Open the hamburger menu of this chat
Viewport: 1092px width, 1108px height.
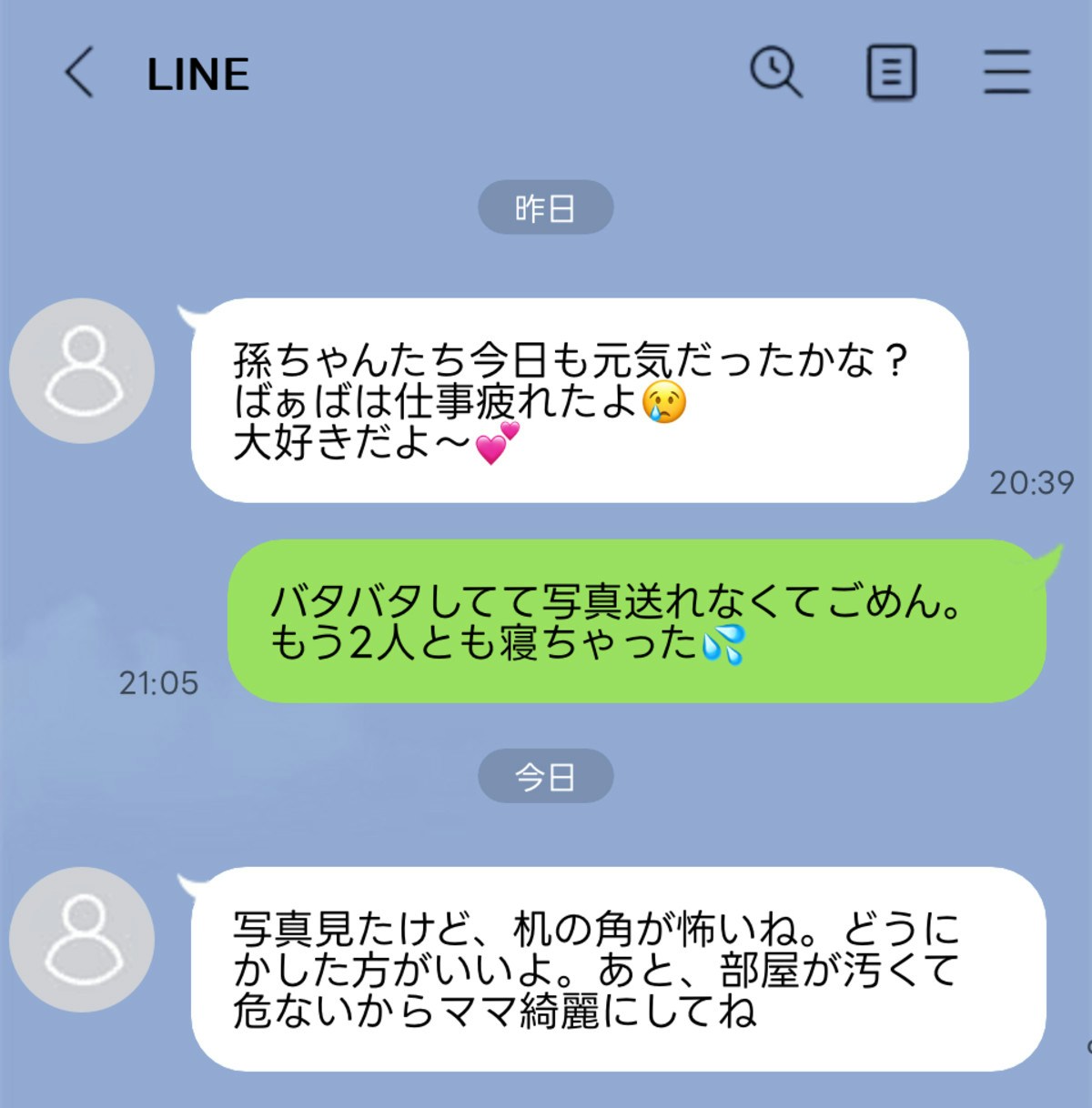tap(1006, 73)
